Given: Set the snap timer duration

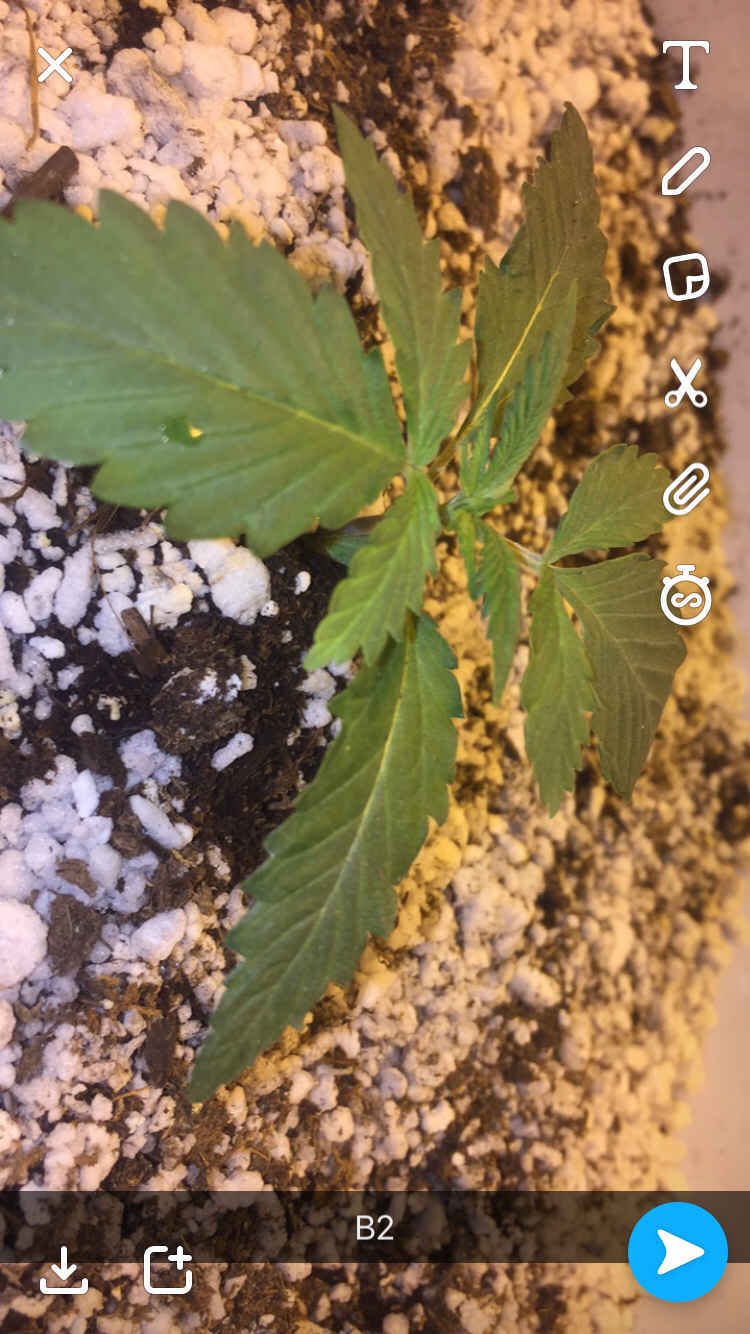Looking at the screenshot, I should (x=686, y=596).
